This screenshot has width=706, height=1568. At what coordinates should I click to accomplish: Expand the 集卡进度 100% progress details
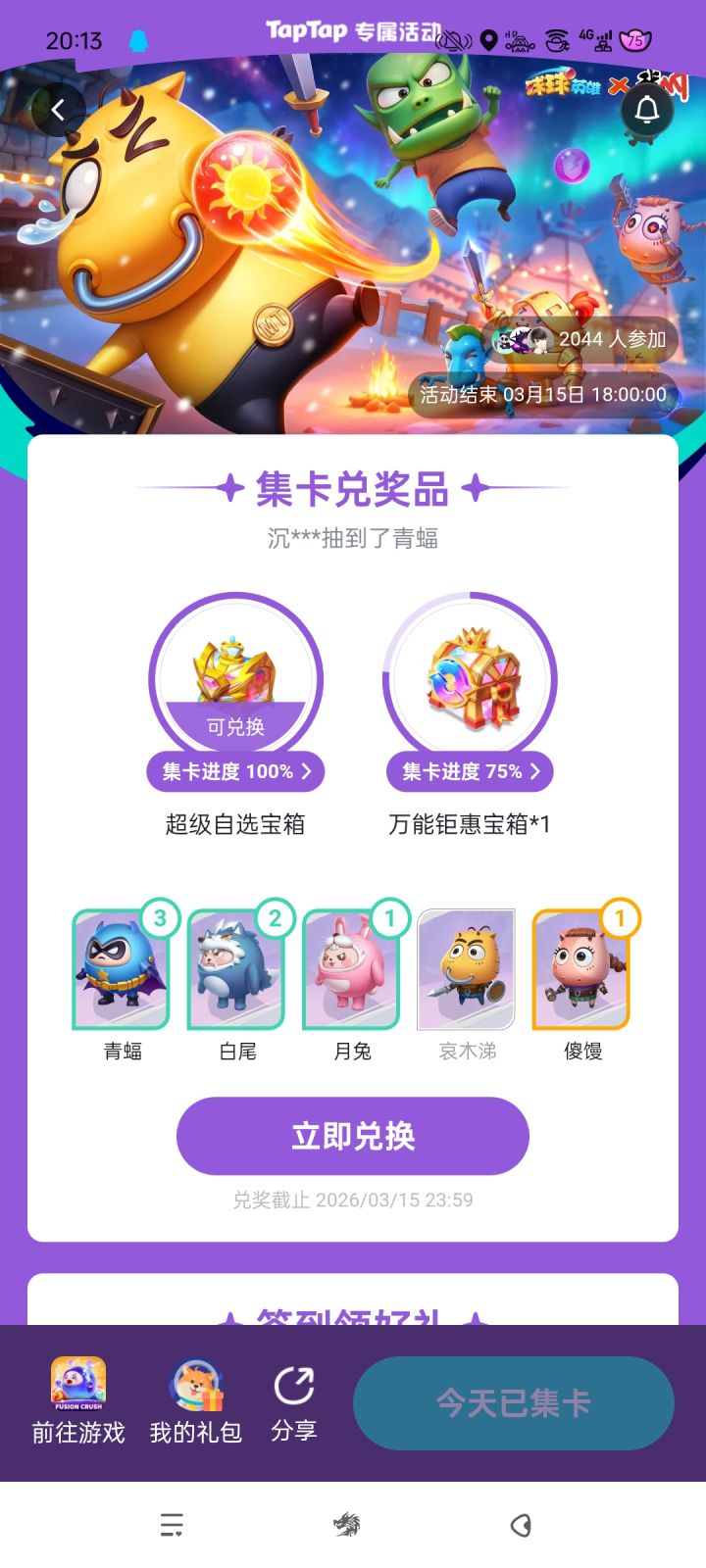[235, 771]
